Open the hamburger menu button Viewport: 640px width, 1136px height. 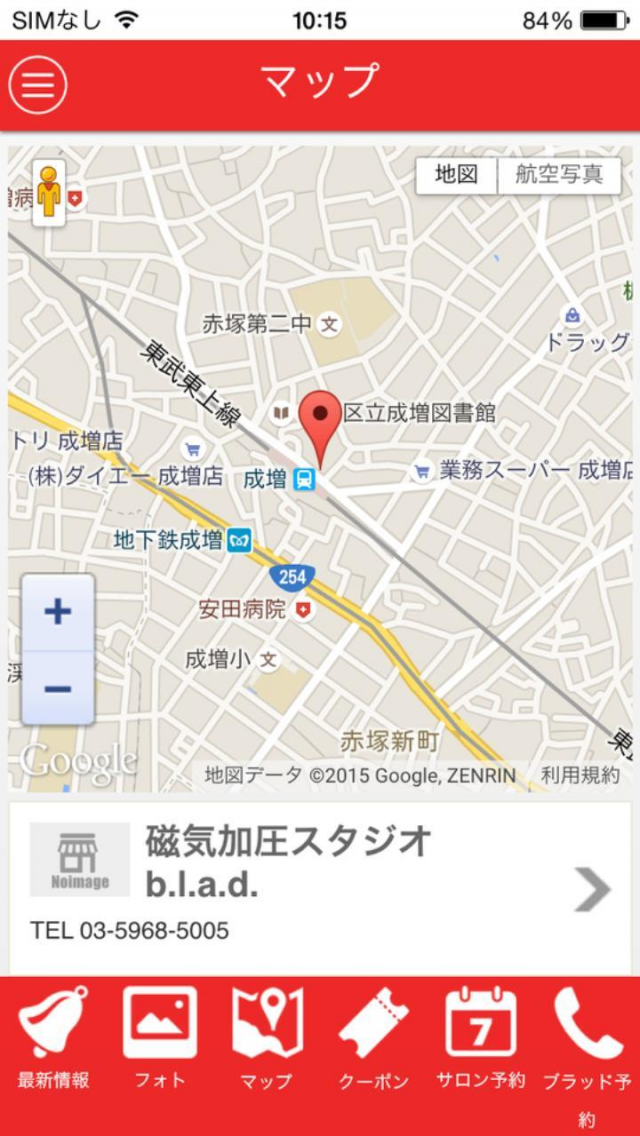point(38,85)
